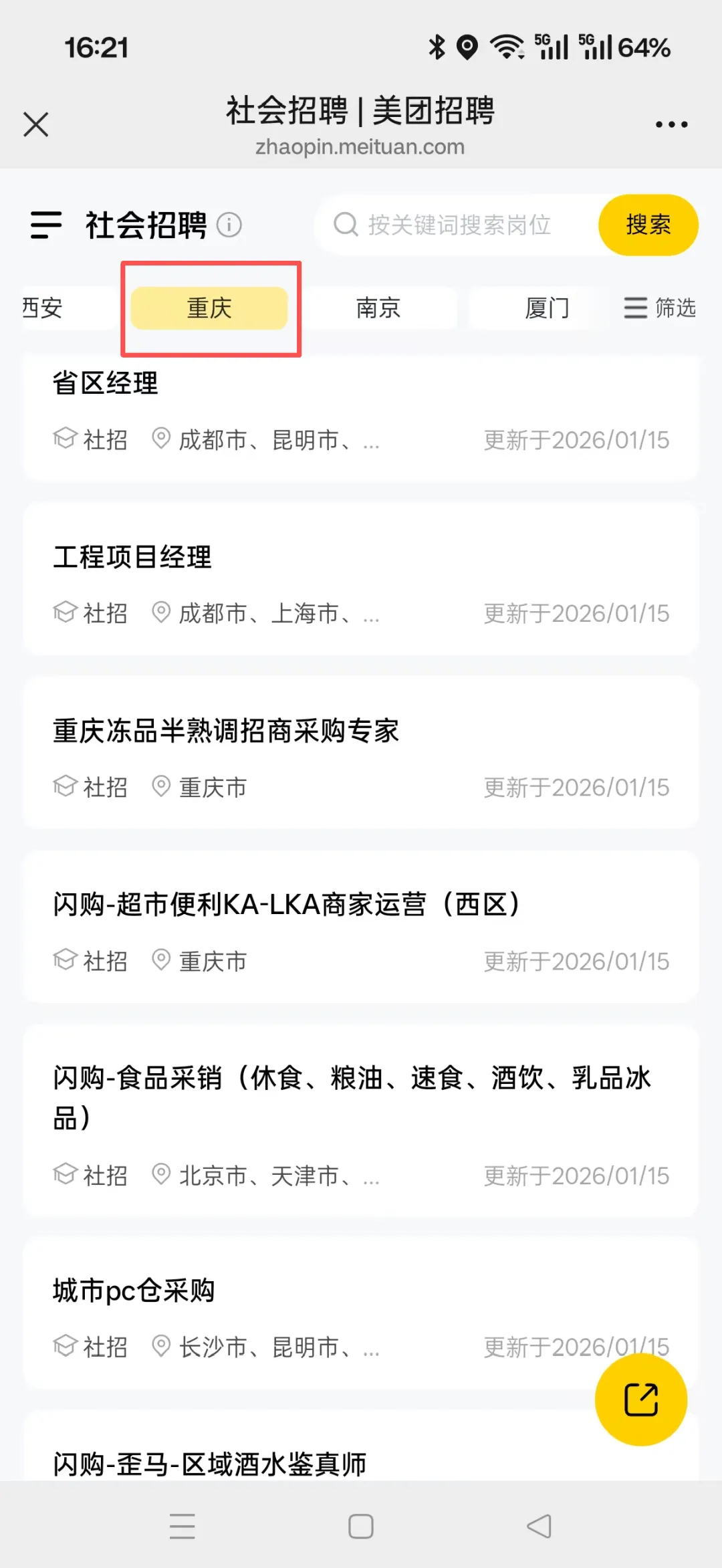Switch to the 南京 city chip

point(378,308)
